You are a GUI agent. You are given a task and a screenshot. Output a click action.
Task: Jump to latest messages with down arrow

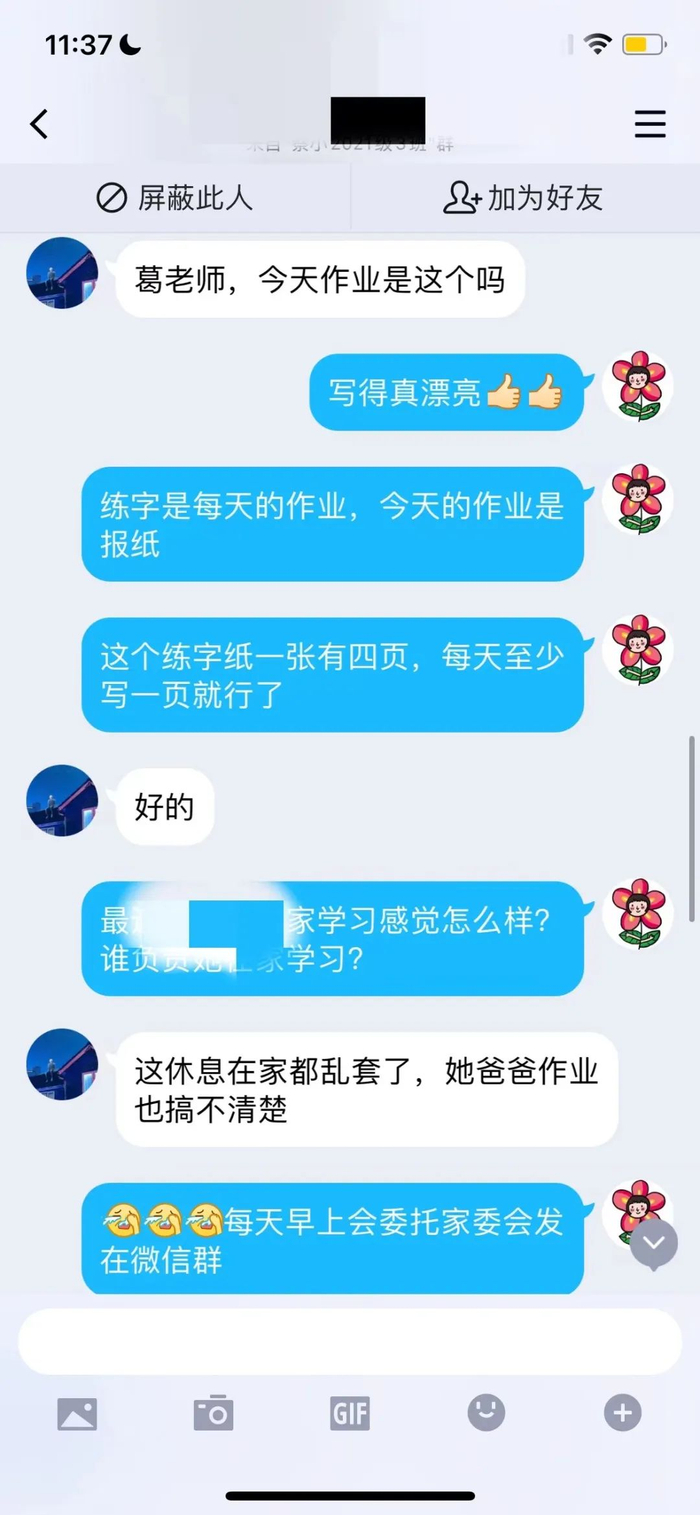coord(654,1243)
